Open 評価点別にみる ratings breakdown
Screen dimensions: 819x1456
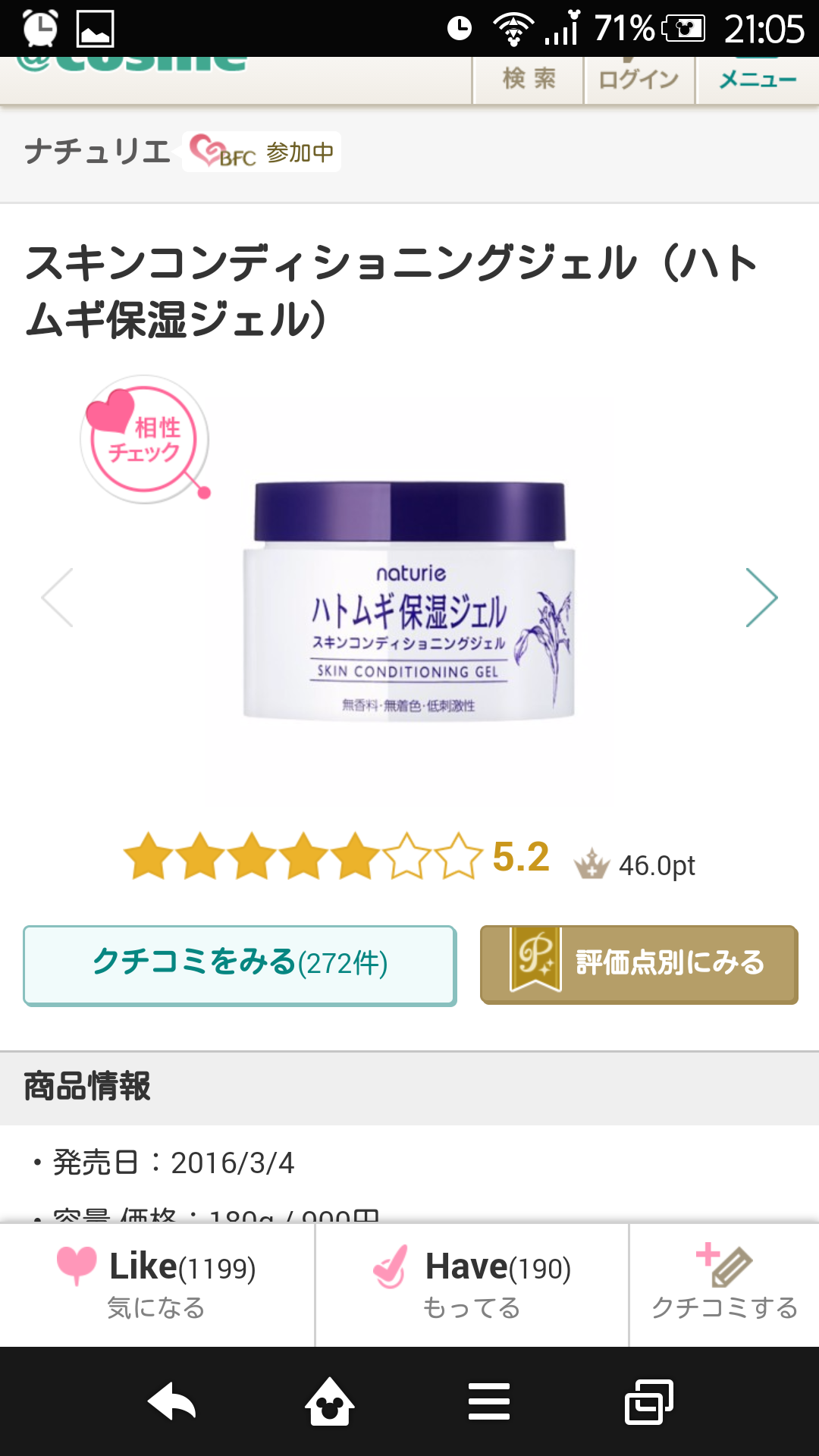[x=639, y=965]
